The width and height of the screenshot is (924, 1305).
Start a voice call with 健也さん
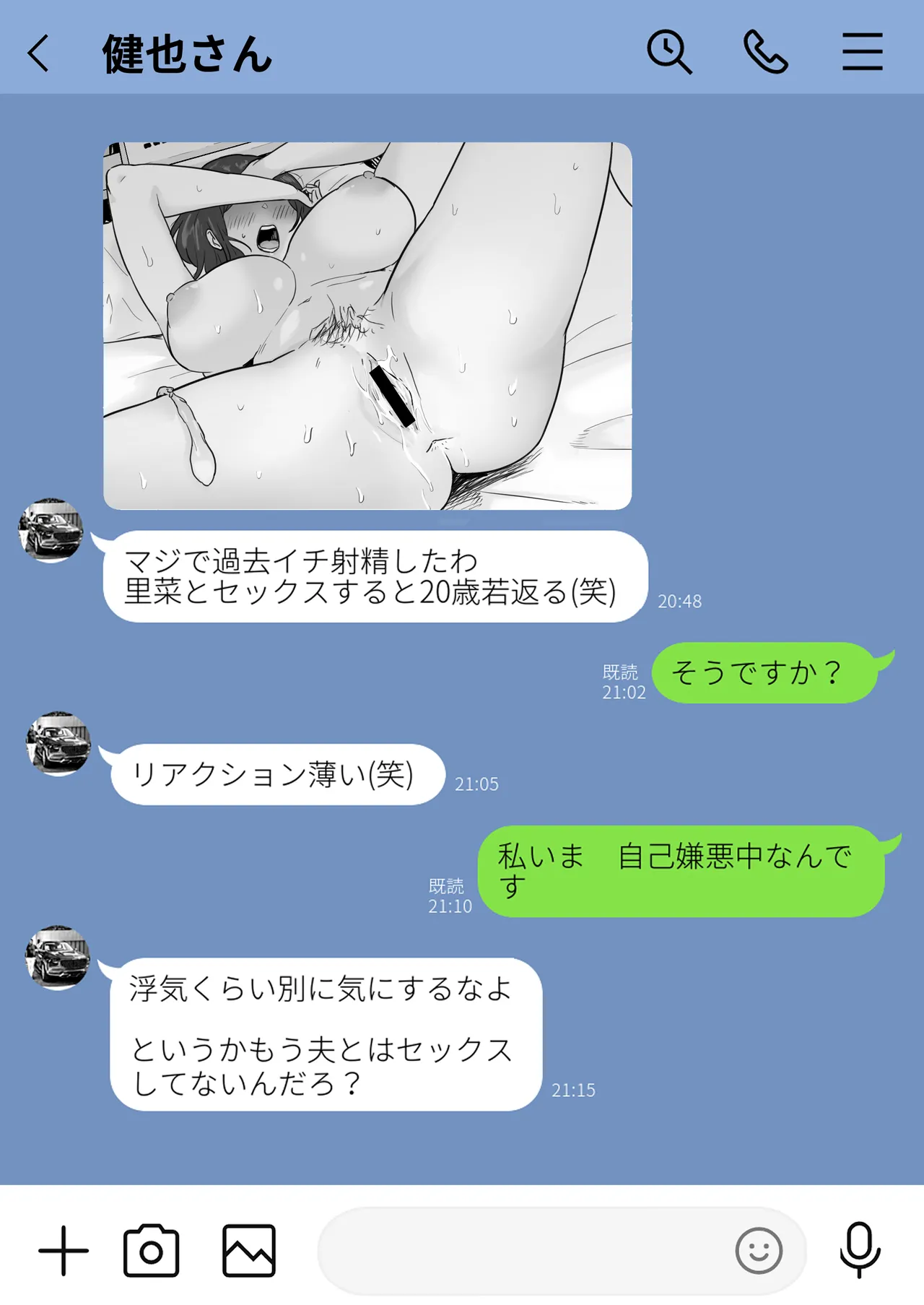click(765, 52)
